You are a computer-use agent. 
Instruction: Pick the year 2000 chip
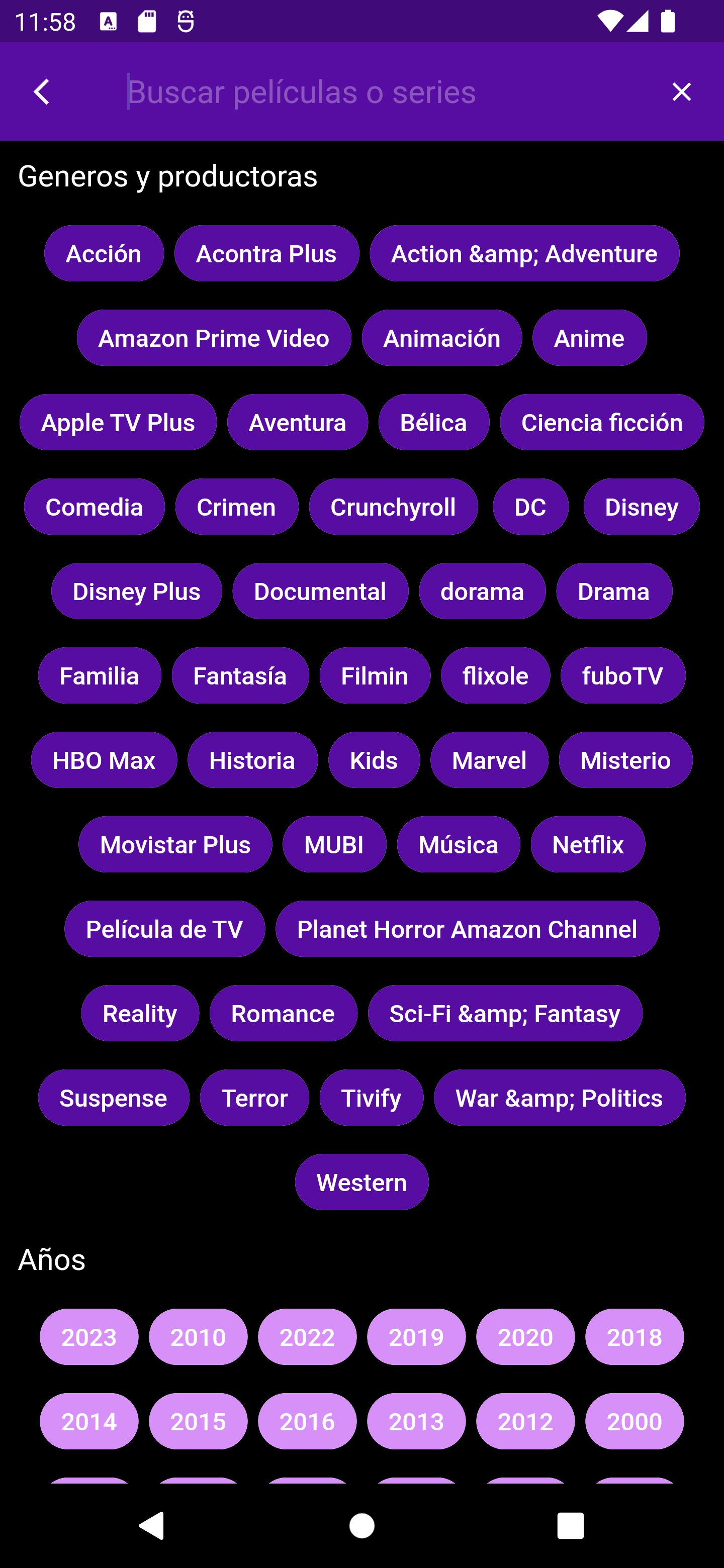635,1421
